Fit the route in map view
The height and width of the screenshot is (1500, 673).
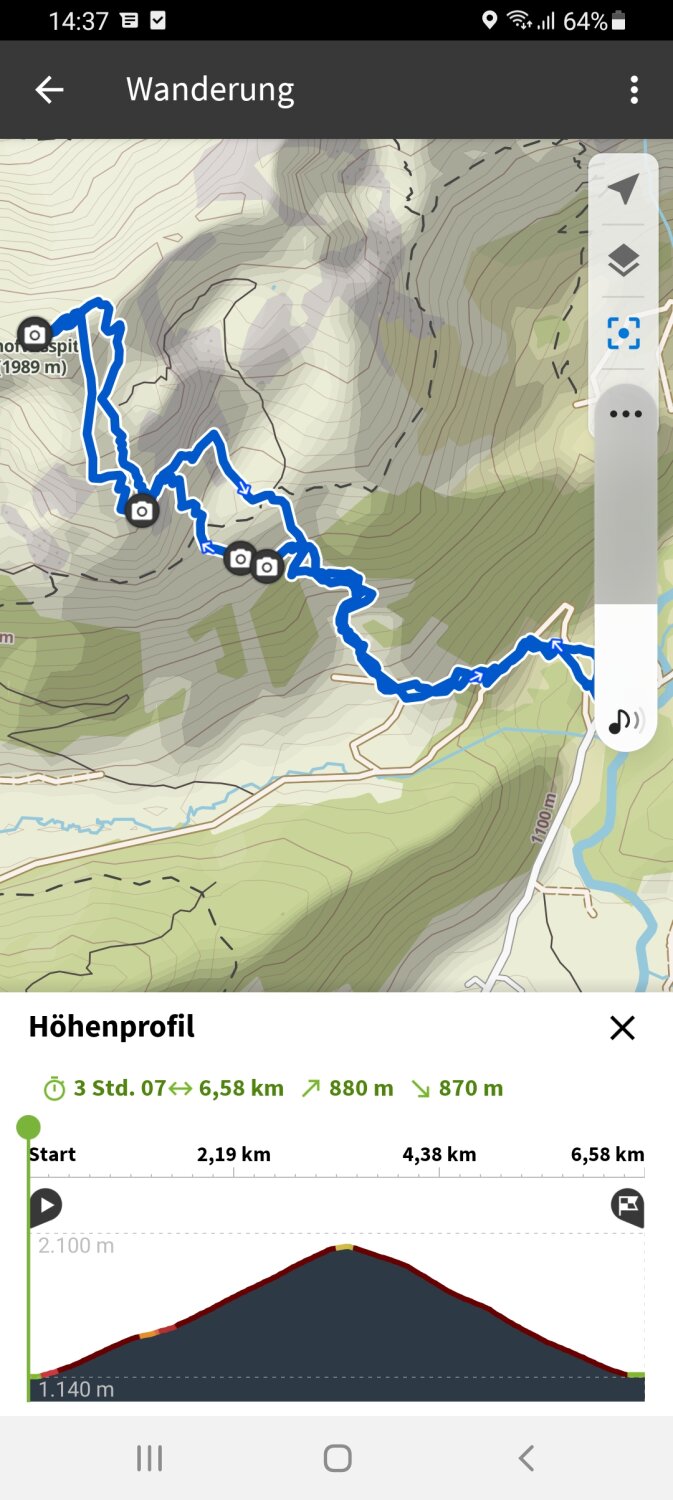click(623, 334)
